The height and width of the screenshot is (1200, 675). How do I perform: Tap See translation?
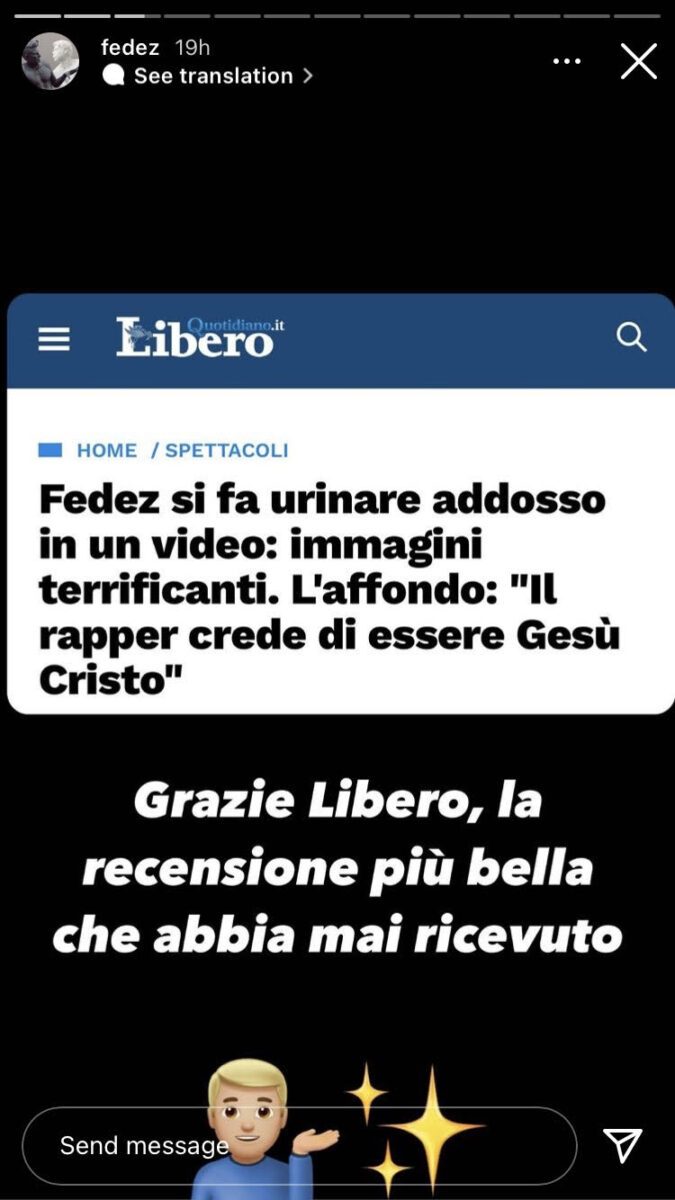click(212, 76)
